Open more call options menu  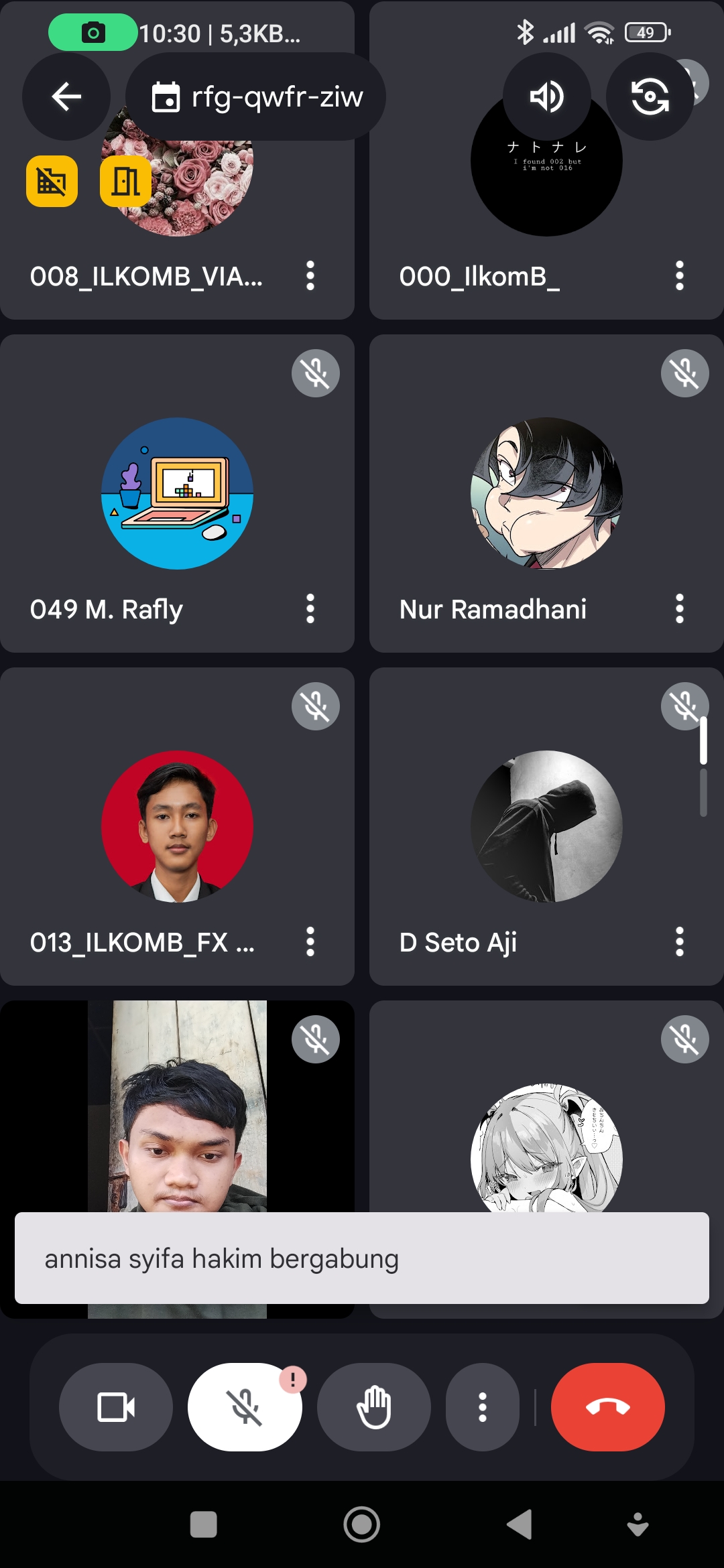(x=482, y=1407)
